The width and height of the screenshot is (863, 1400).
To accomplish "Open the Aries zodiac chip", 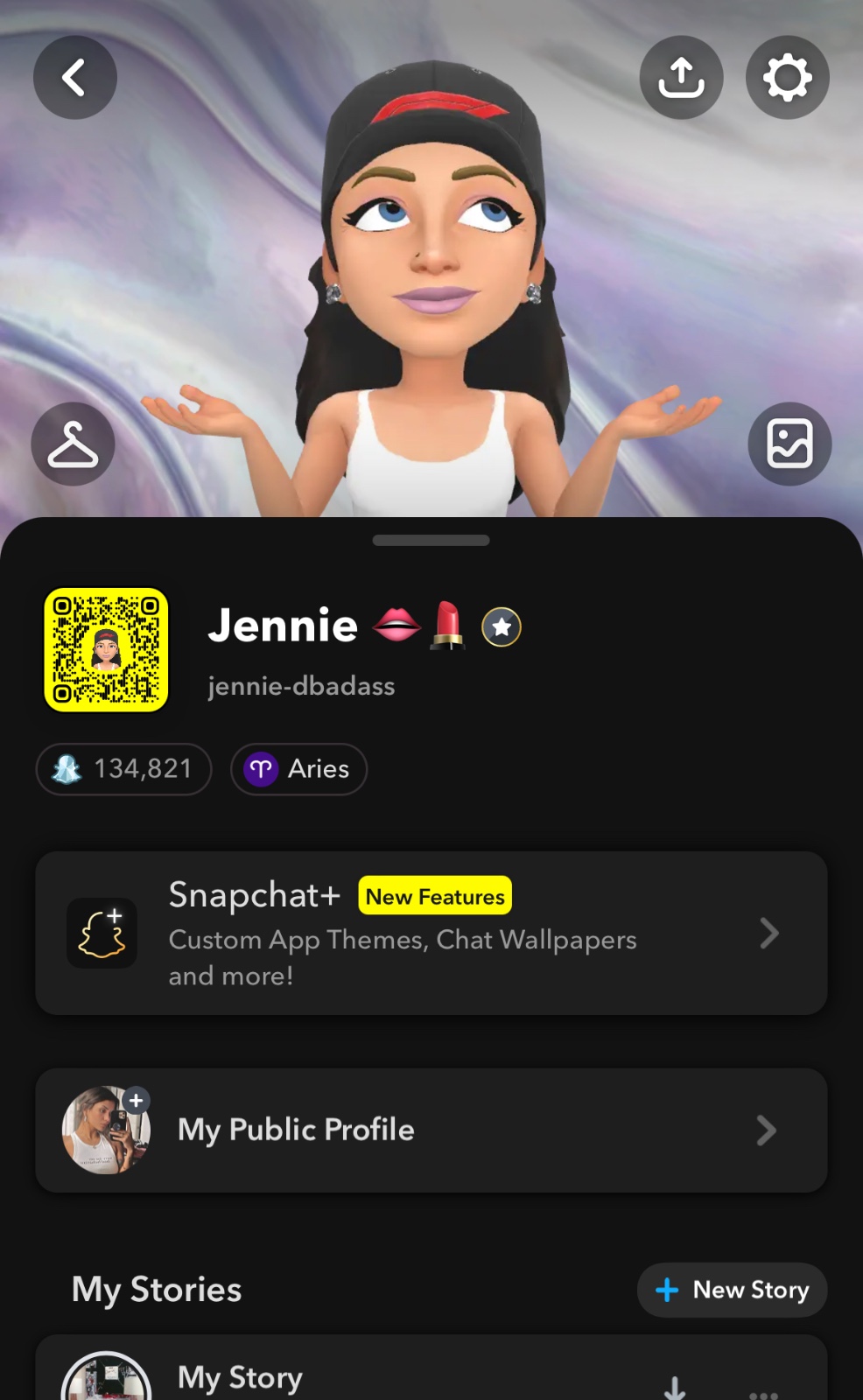I will tap(298, 769).
